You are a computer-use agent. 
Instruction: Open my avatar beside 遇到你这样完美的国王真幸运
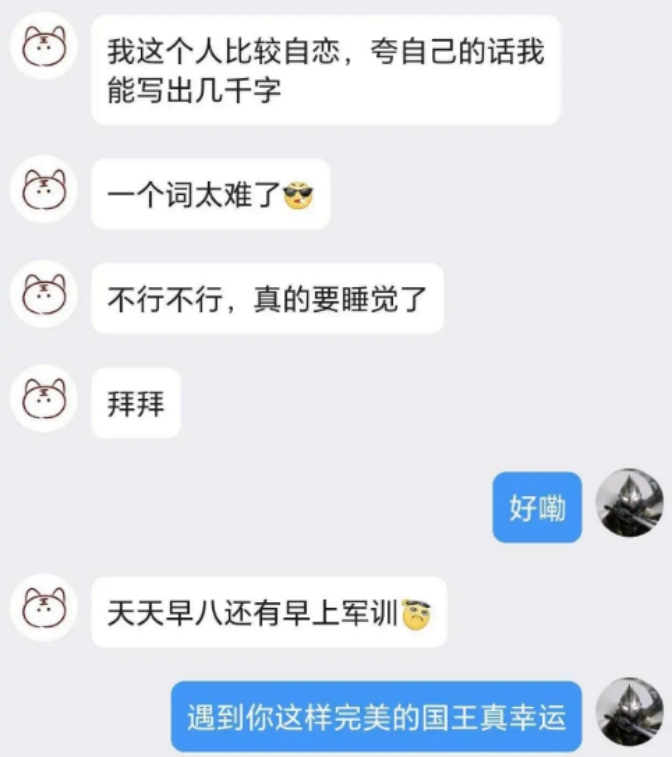click(x=629, y=712)
